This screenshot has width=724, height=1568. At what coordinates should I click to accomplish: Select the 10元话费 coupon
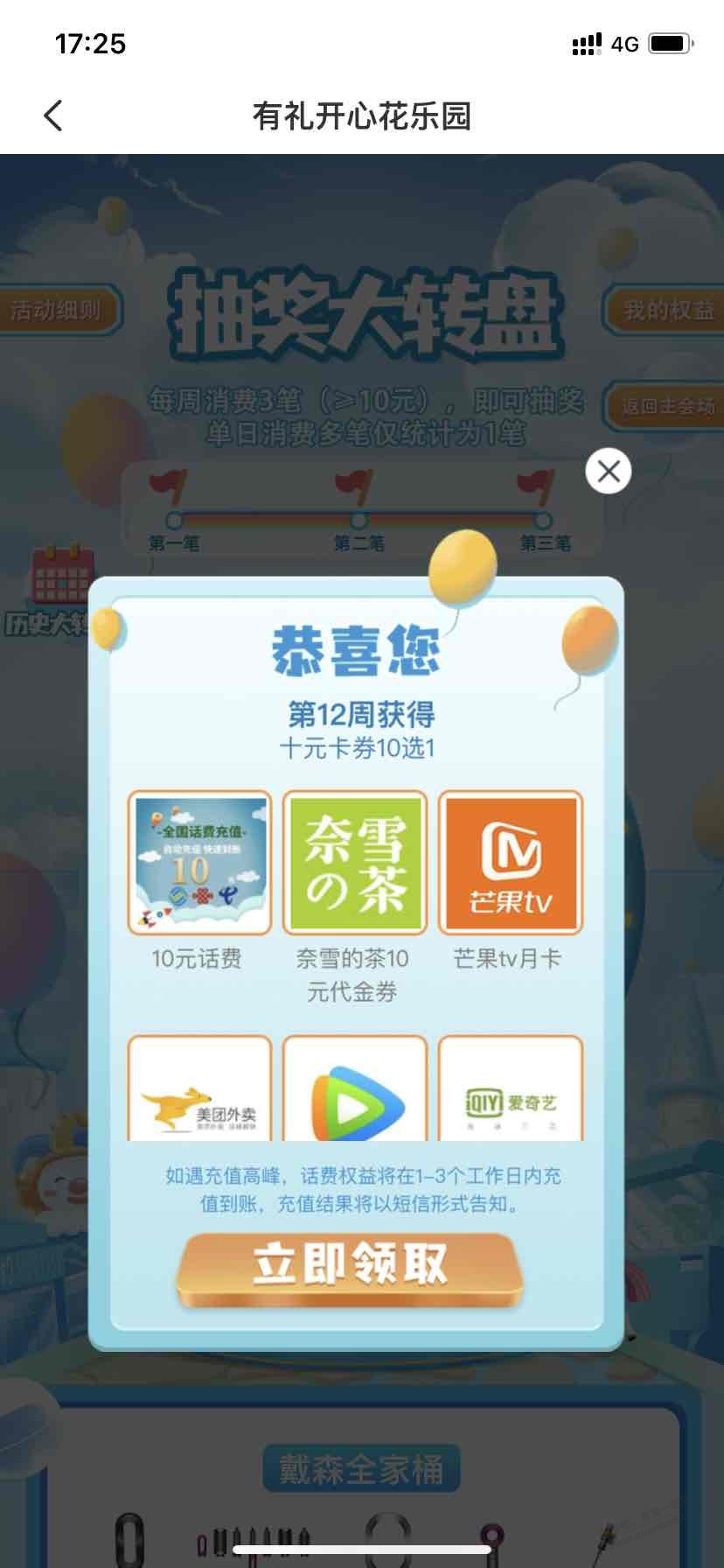[200, 863]
